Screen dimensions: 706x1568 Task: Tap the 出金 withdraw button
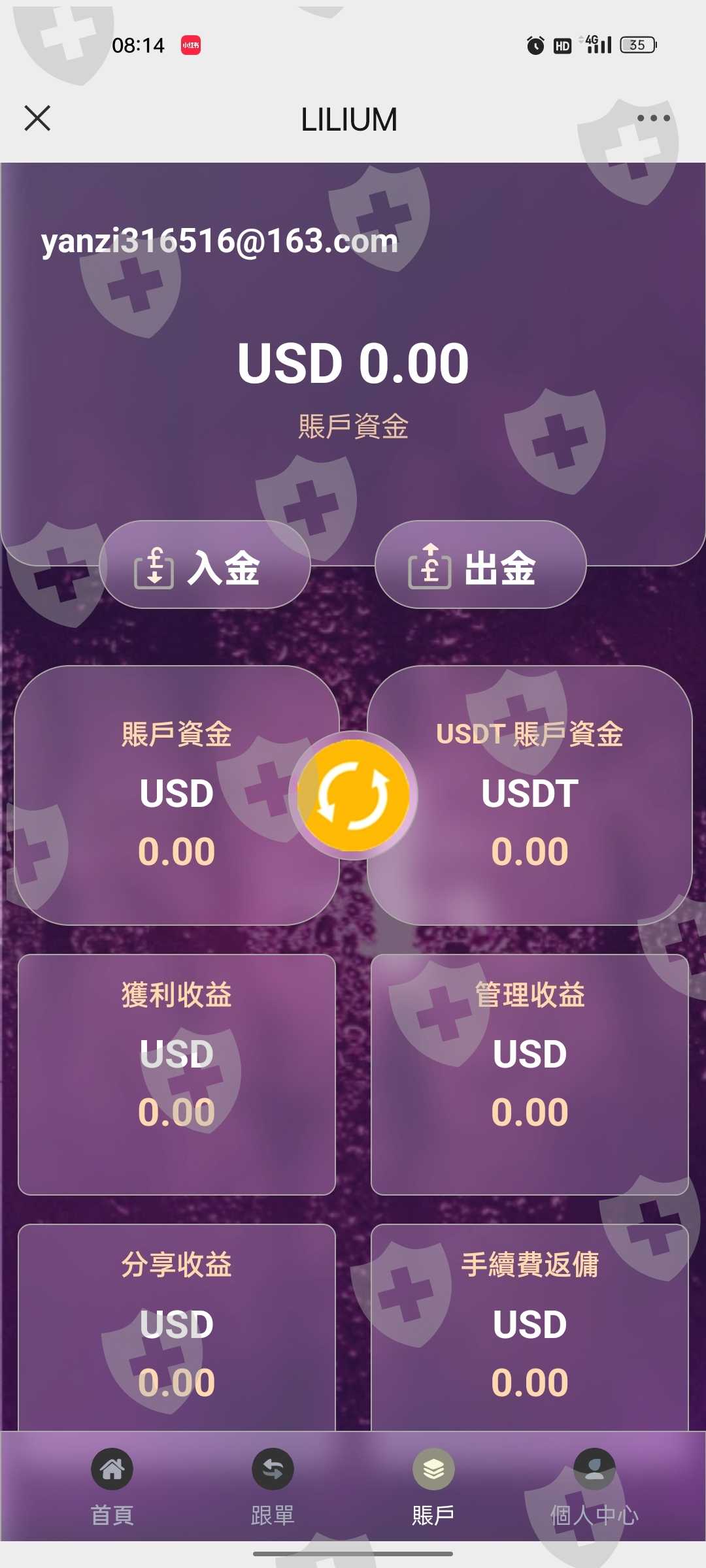pos(480,564)
